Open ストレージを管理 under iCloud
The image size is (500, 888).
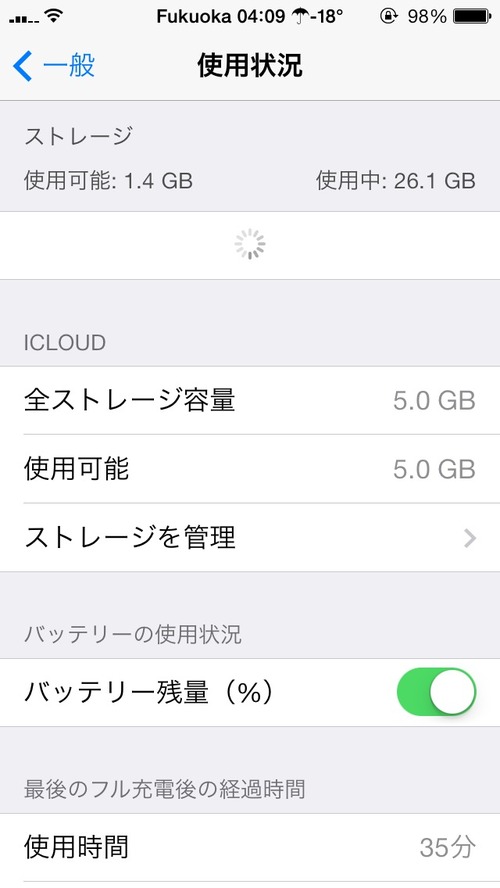(250, 537)
